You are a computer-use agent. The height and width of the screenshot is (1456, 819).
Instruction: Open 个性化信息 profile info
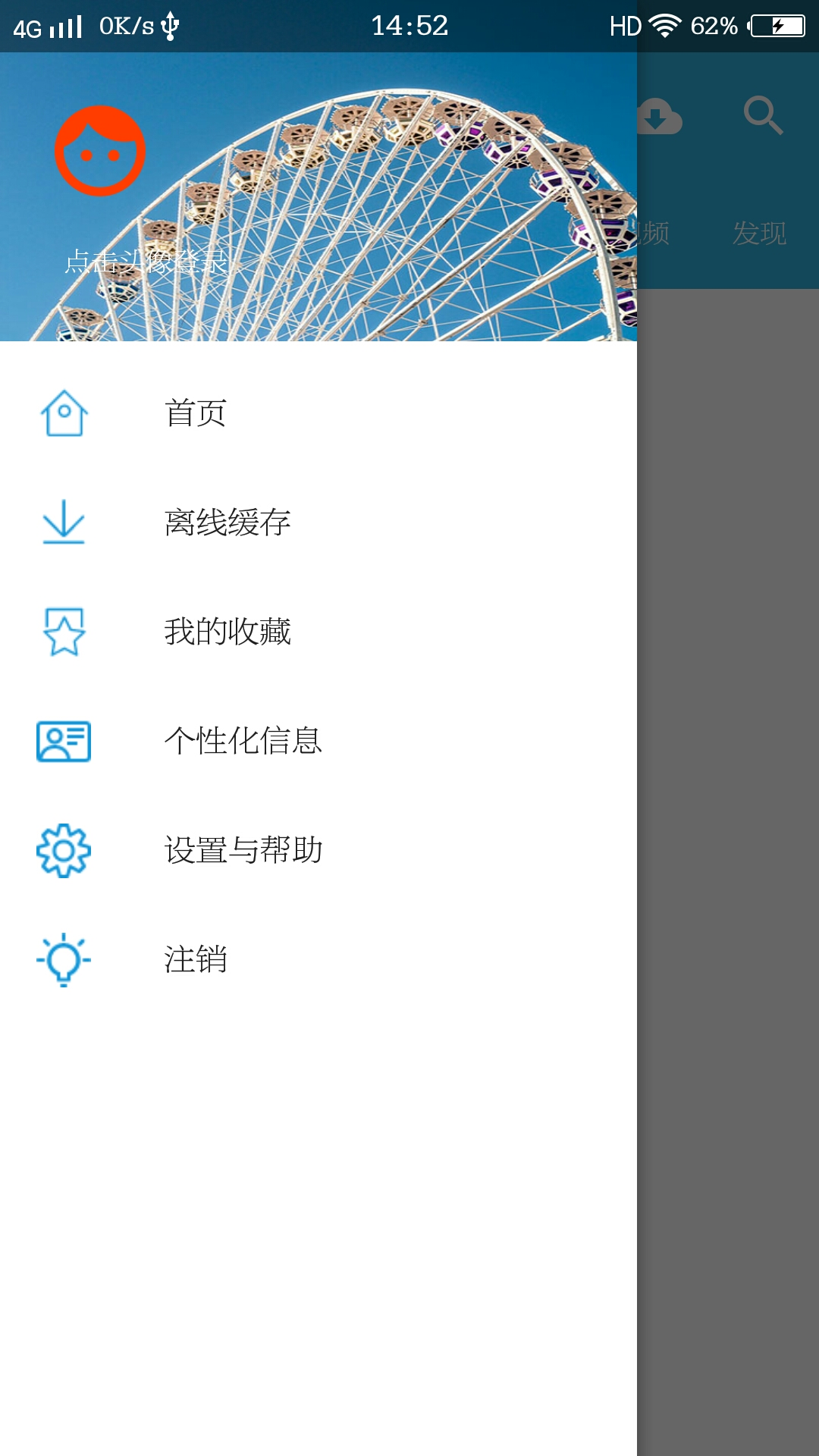243,741
